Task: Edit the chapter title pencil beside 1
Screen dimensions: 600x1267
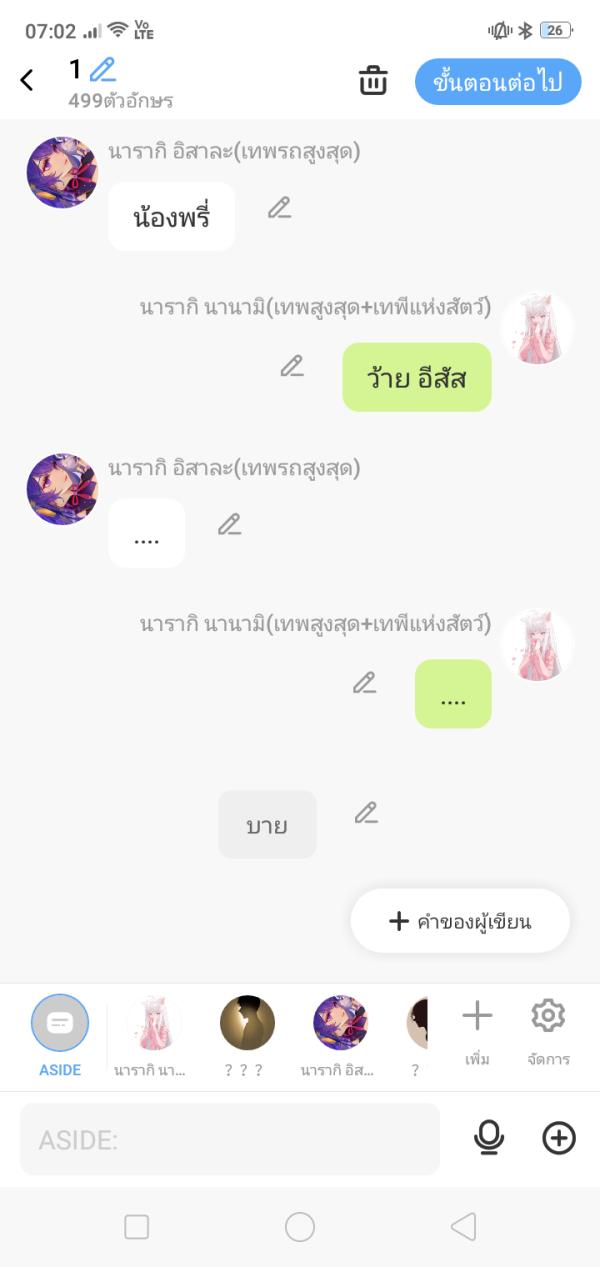Action: click(x=102, y=69)
